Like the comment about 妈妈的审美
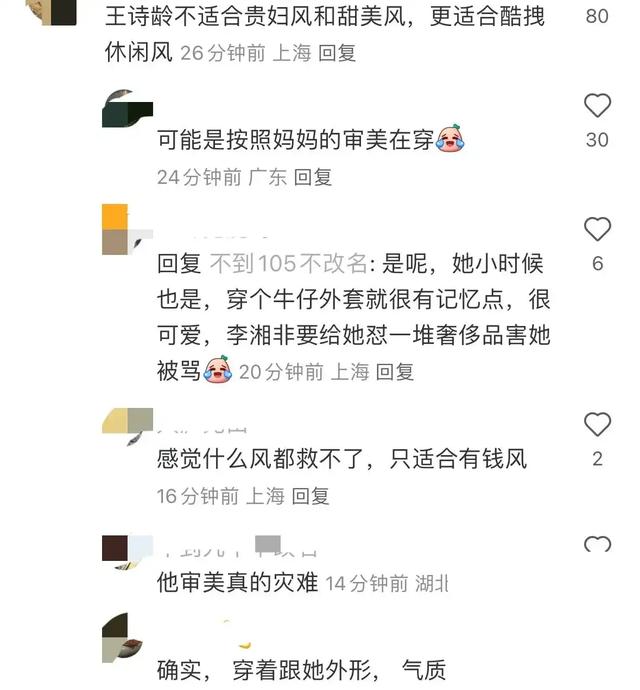The height and width of the screenshot is (690, 640). click(x=597, y=105)
